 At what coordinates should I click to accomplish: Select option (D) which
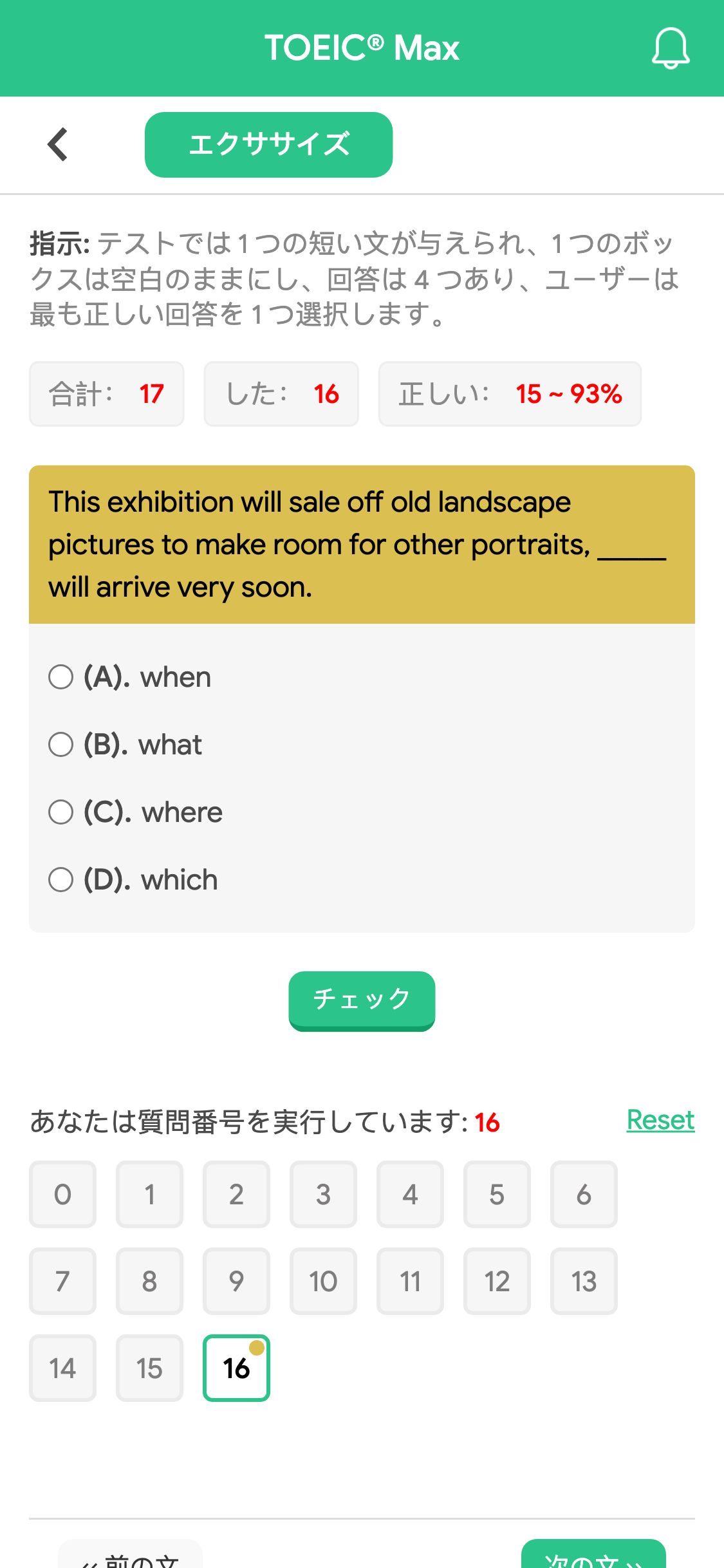(133, 880)
